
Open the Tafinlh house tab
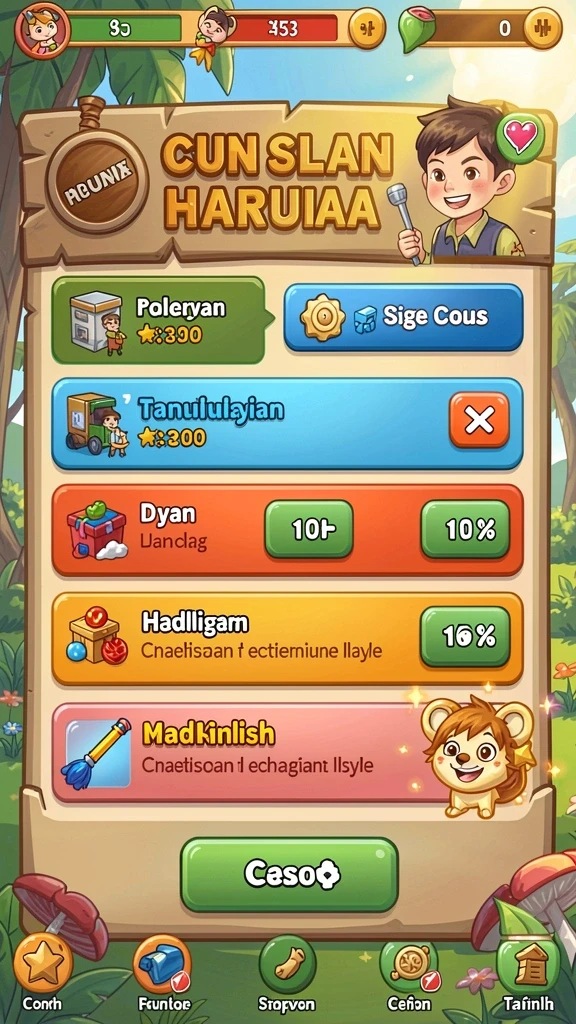[x=528, y=971]
